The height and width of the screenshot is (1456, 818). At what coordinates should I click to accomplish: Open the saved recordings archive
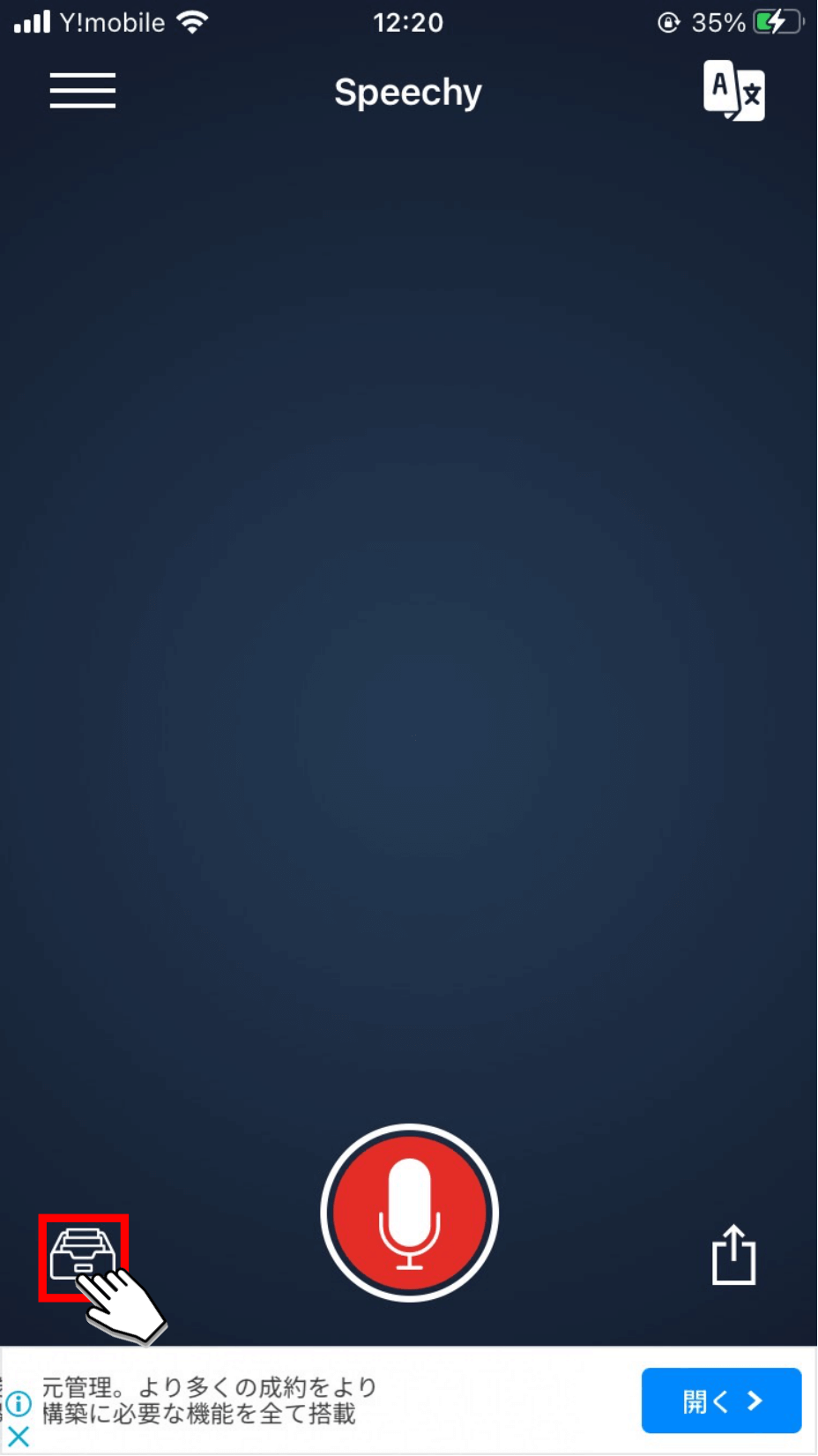click(83, 1254)
